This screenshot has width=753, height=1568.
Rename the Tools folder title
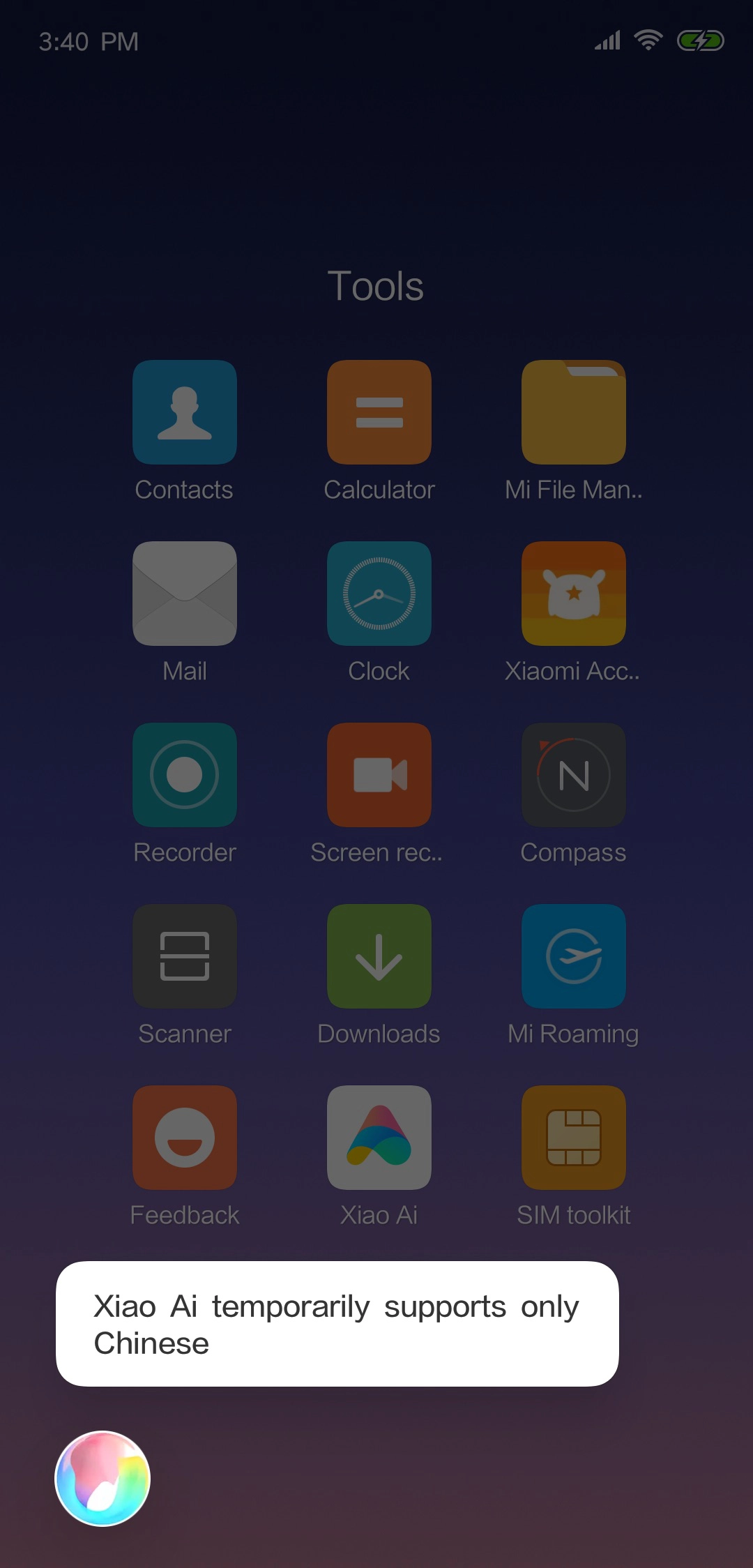[376, 286]
